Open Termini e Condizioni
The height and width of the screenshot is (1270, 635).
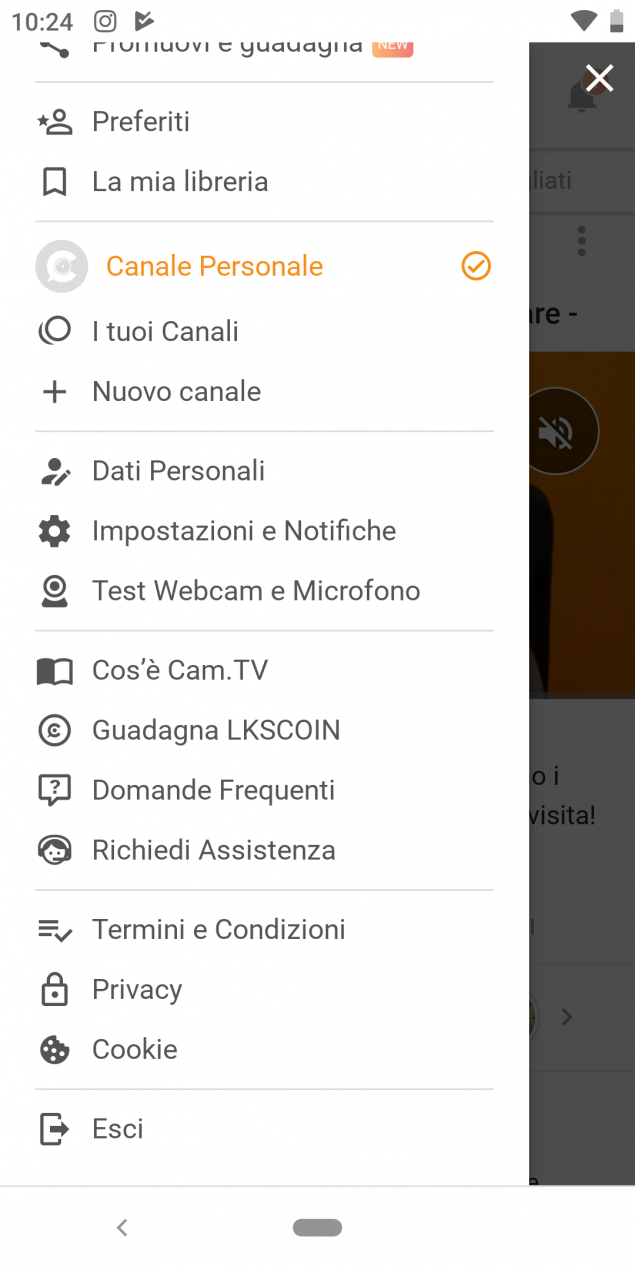(x=264, y=929)
